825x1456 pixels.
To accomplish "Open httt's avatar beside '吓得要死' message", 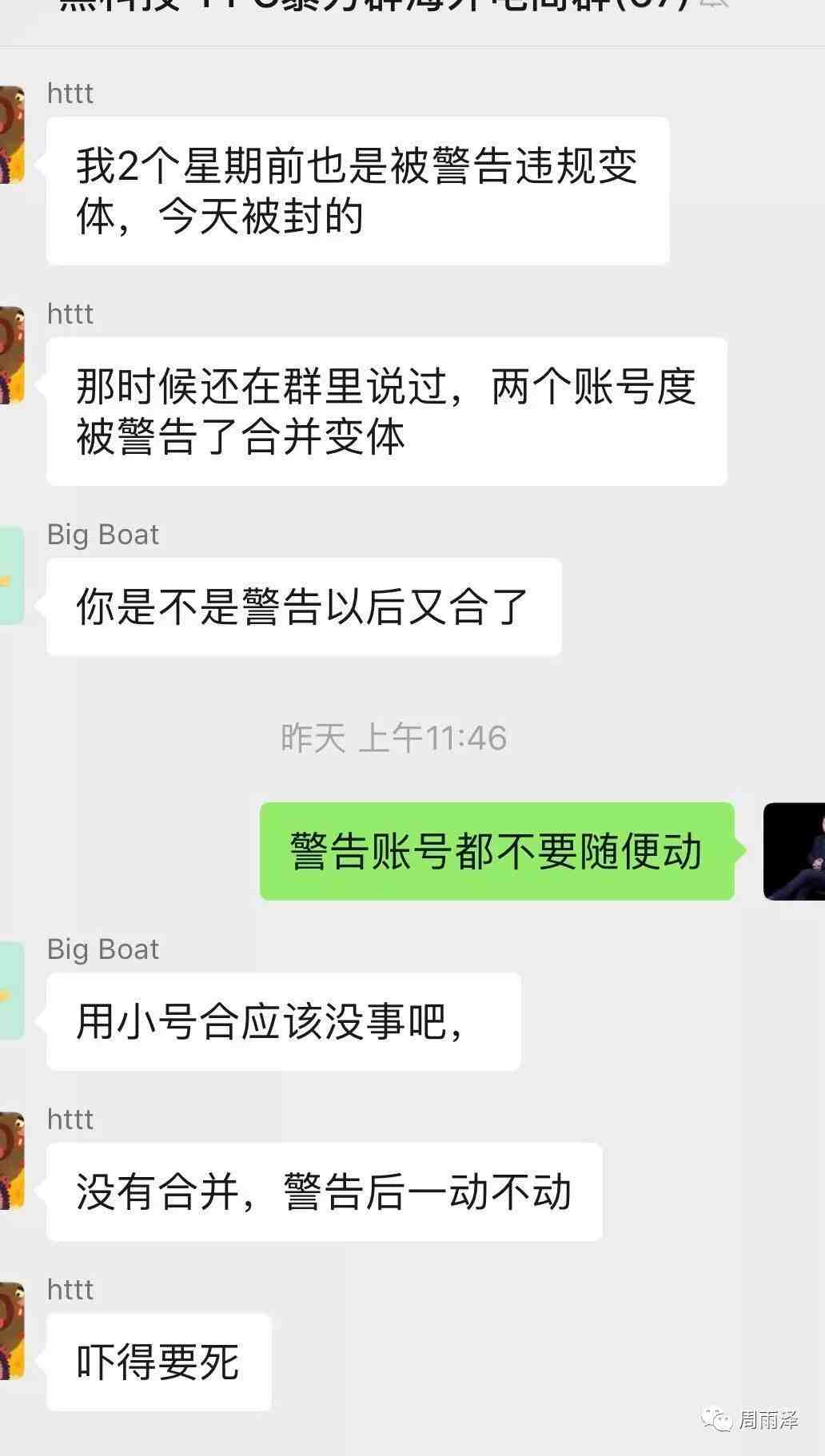I will click(11, 1331).
